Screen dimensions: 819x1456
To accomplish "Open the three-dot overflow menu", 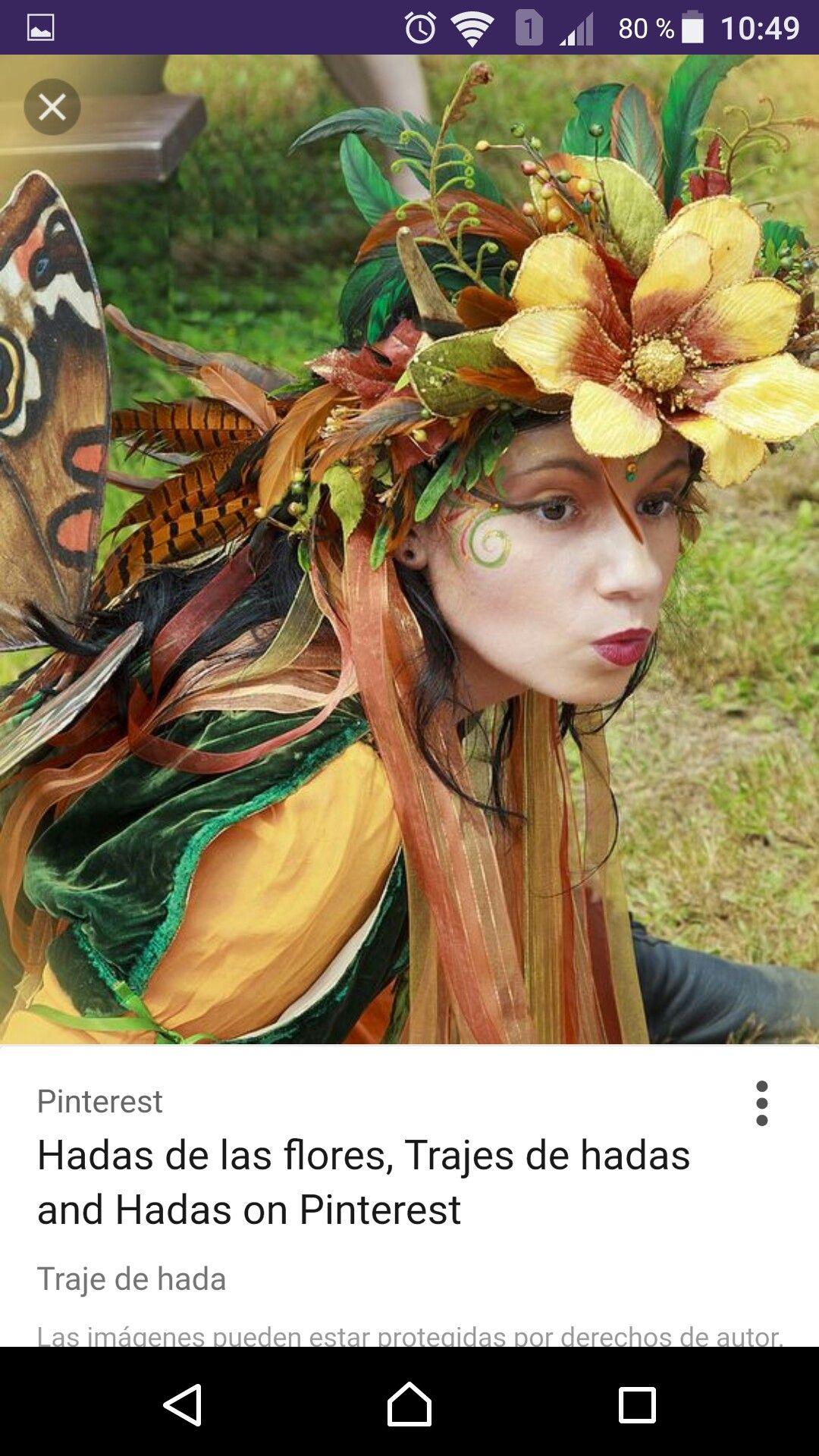I will click(762, 1103).
